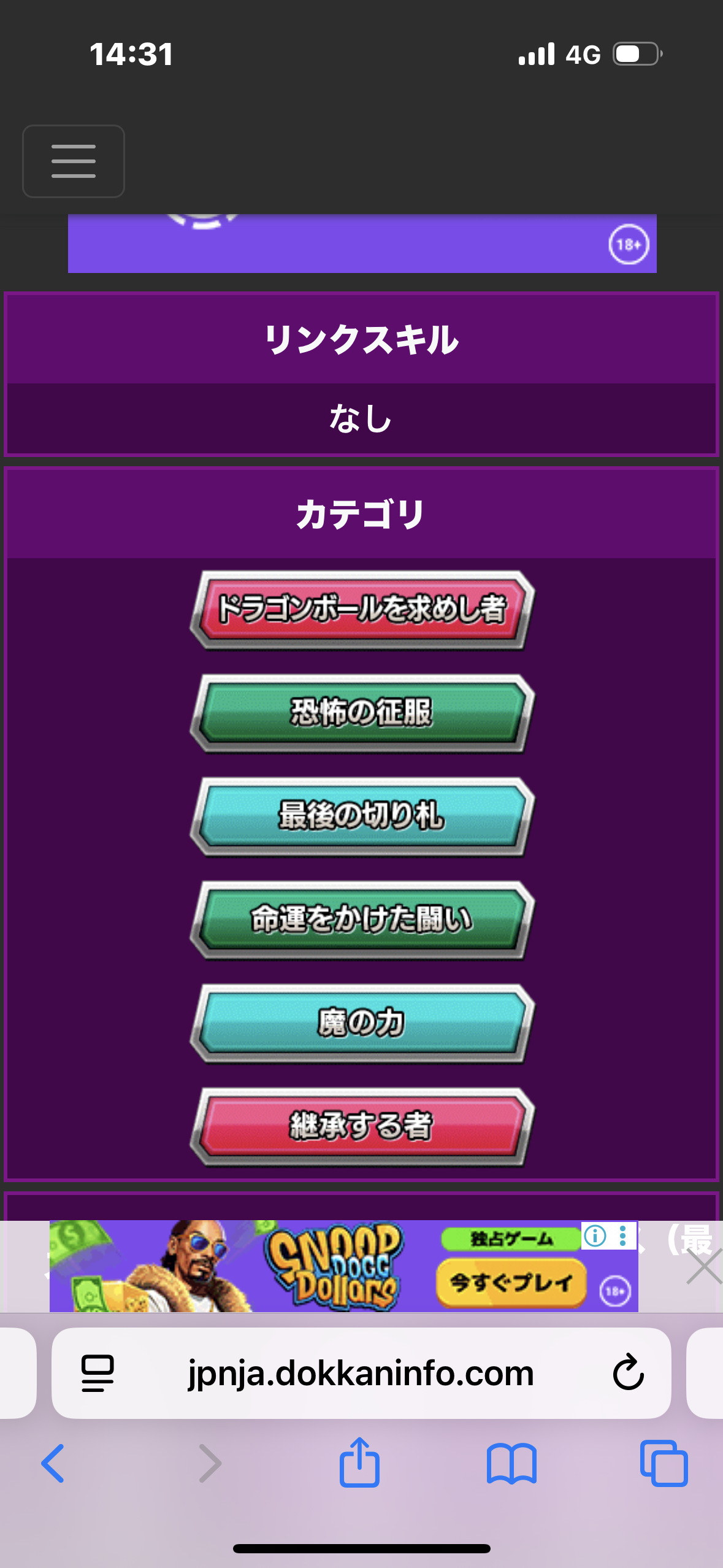This screenshot has width=723, height=1568.
Task: Tap the purple banner ad at the top
Action: [x=362, y=244]
